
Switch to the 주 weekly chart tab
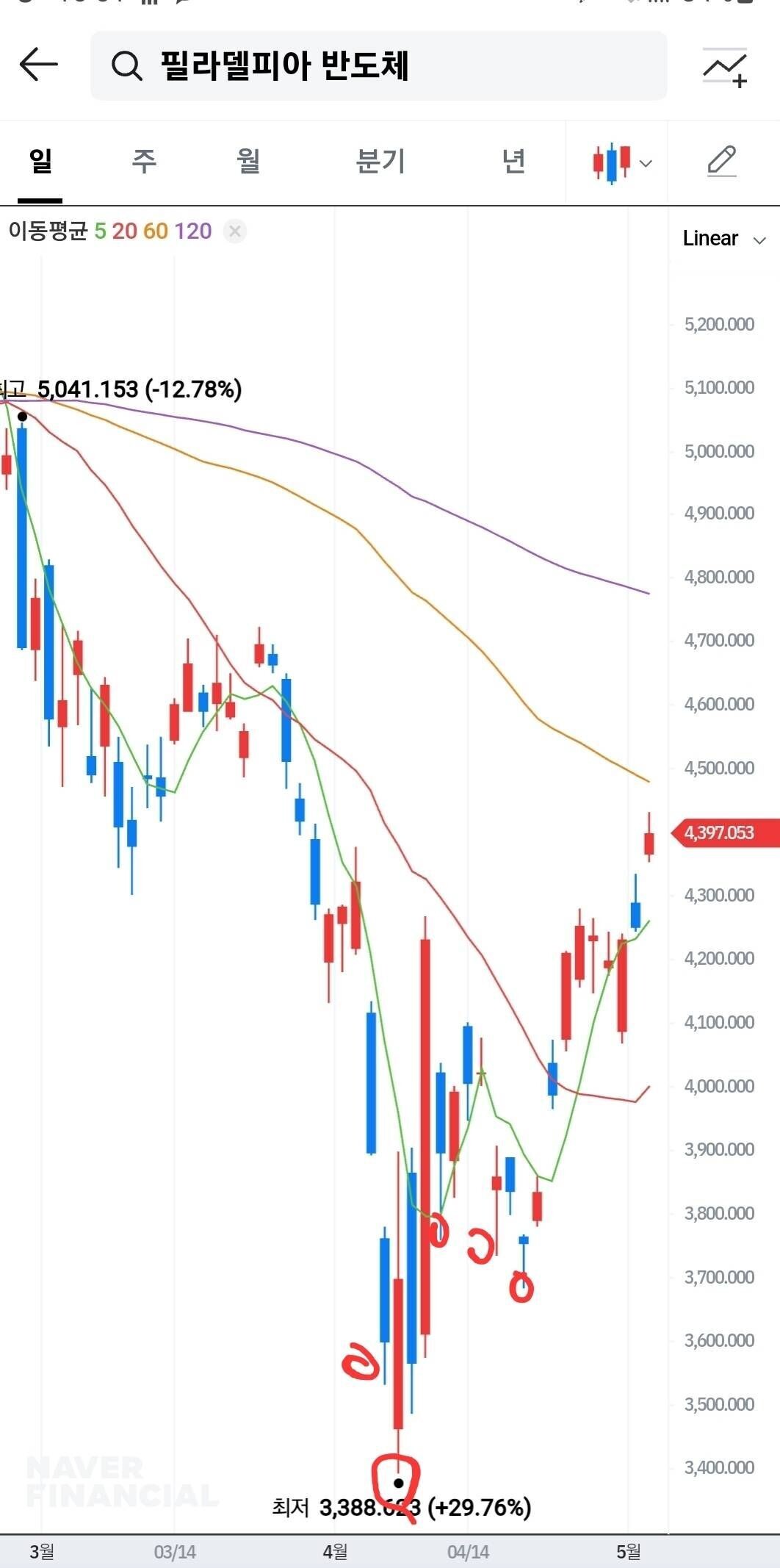[x=144, y=161]
